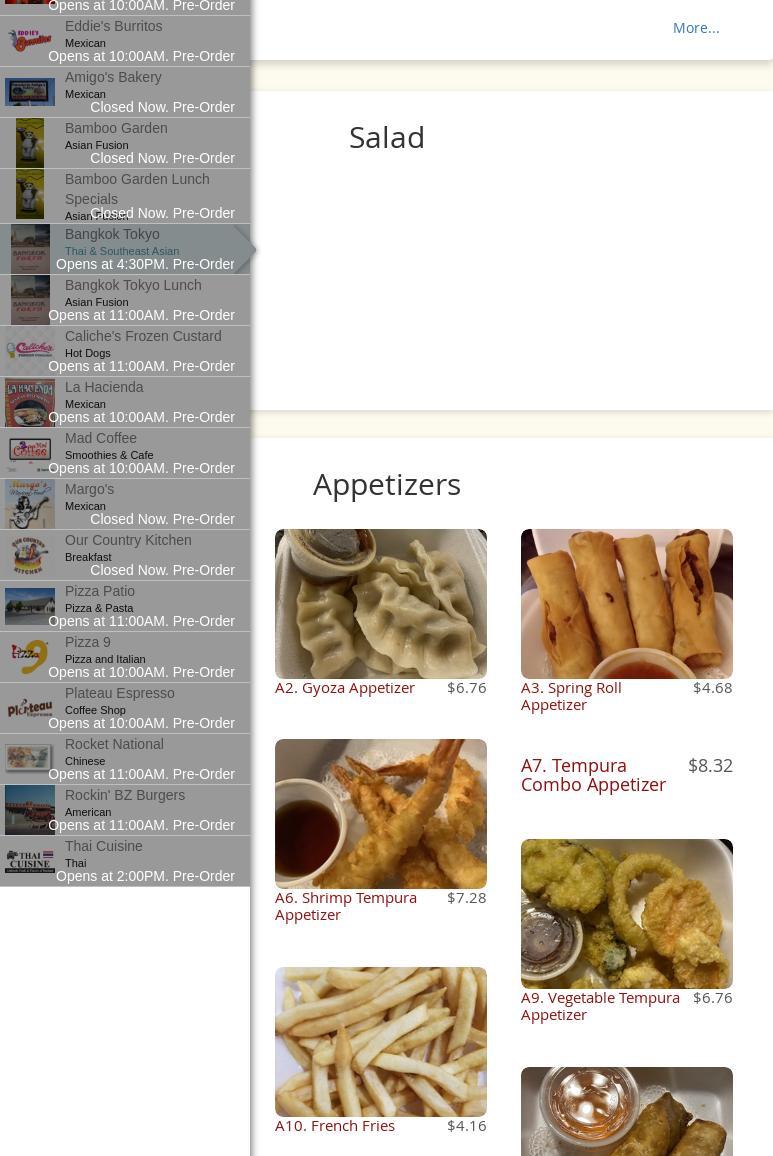Open Thai Cuisine restaurant
This screenshot has height=1156, width=773.
click(x=104, y=847)
